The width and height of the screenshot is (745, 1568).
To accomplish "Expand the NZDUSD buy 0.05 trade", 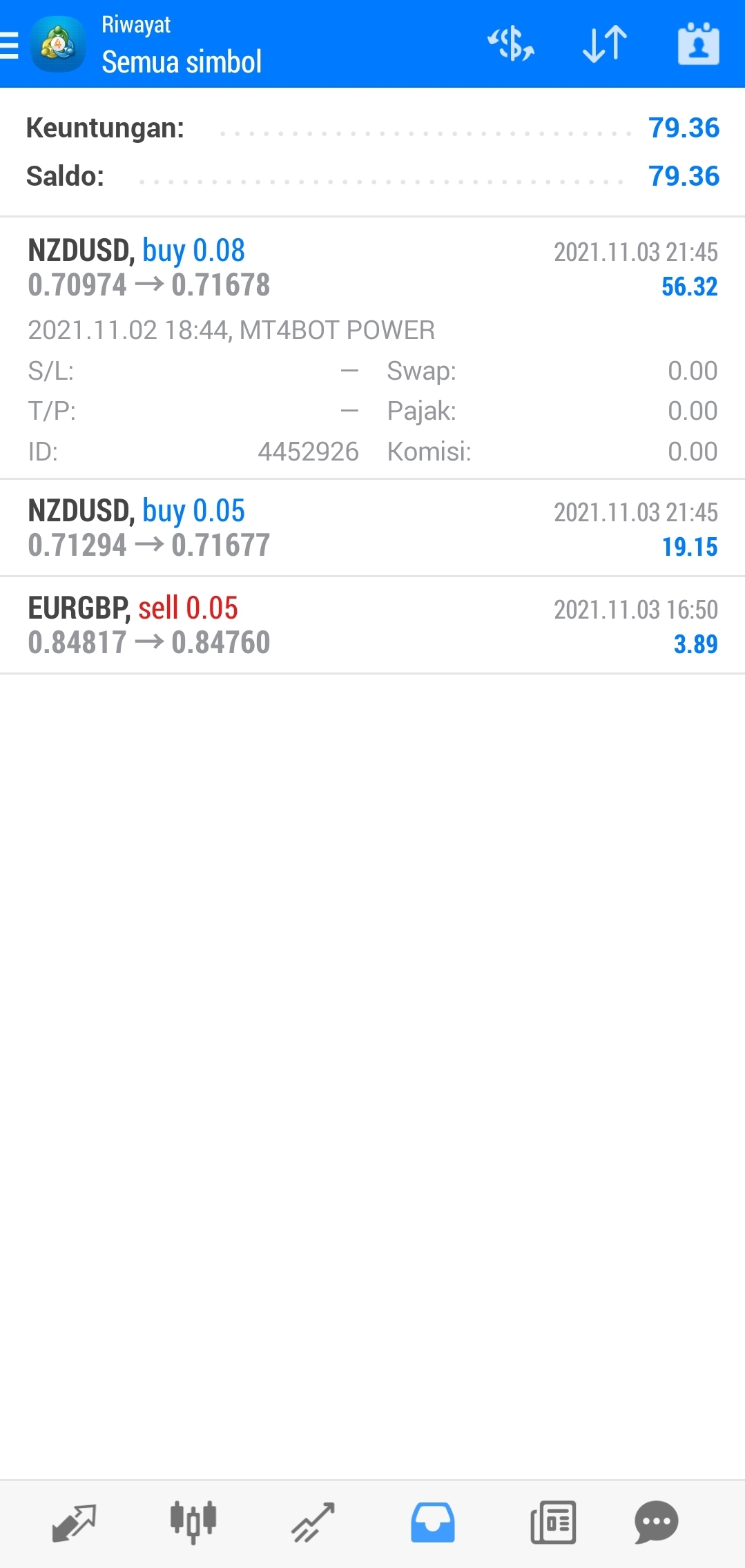I will coord(372,528).
